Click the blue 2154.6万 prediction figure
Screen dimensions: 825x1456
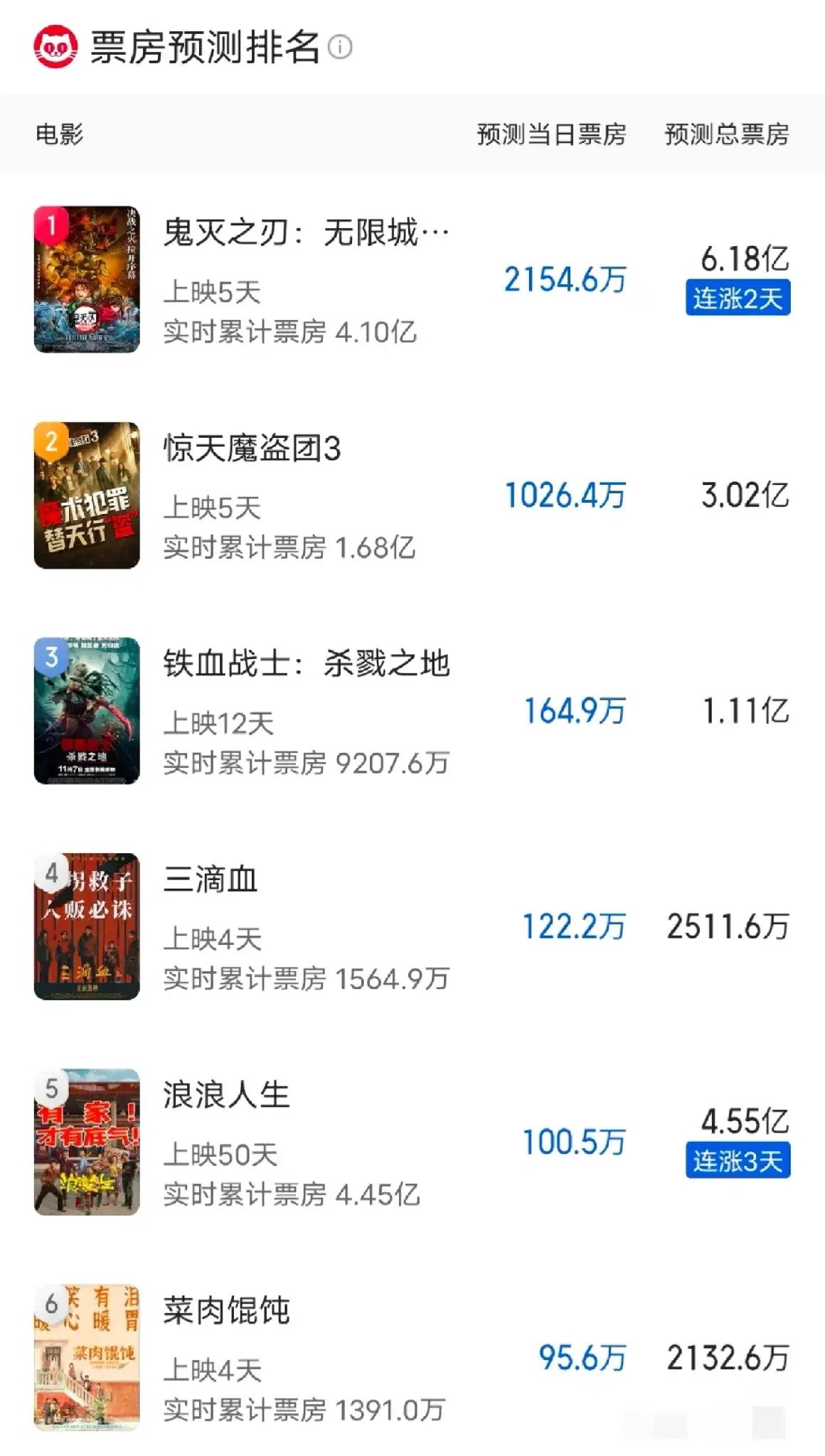[565, 280]
